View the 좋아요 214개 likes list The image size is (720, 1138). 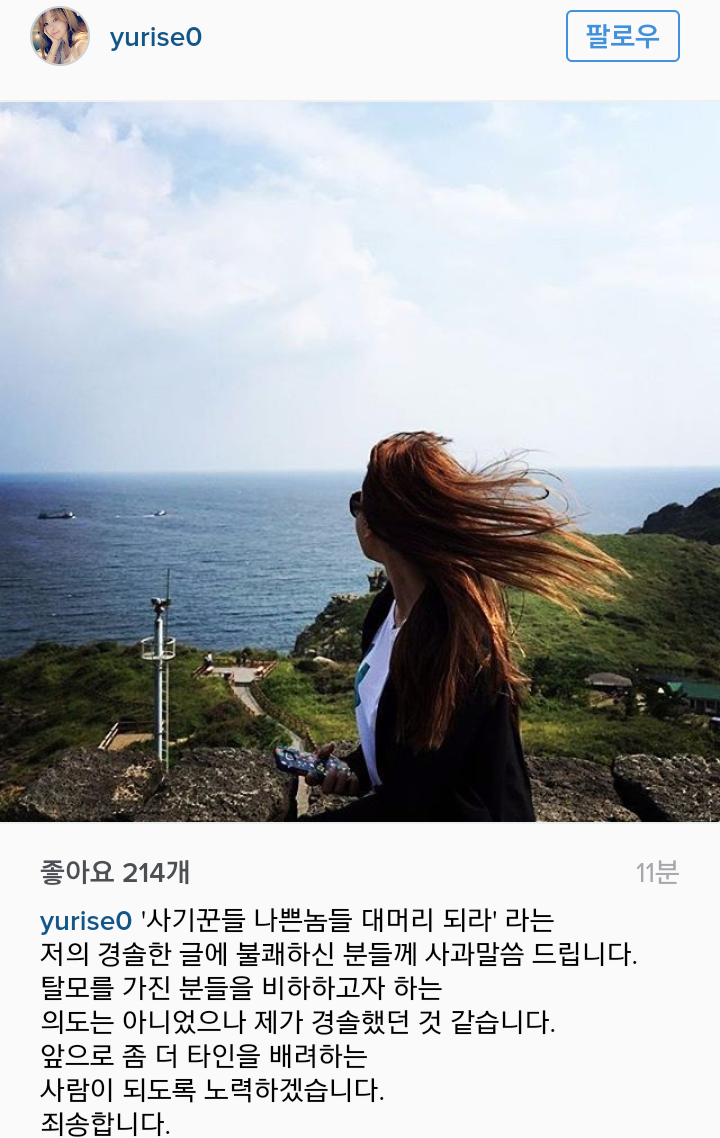pos(114,872)
